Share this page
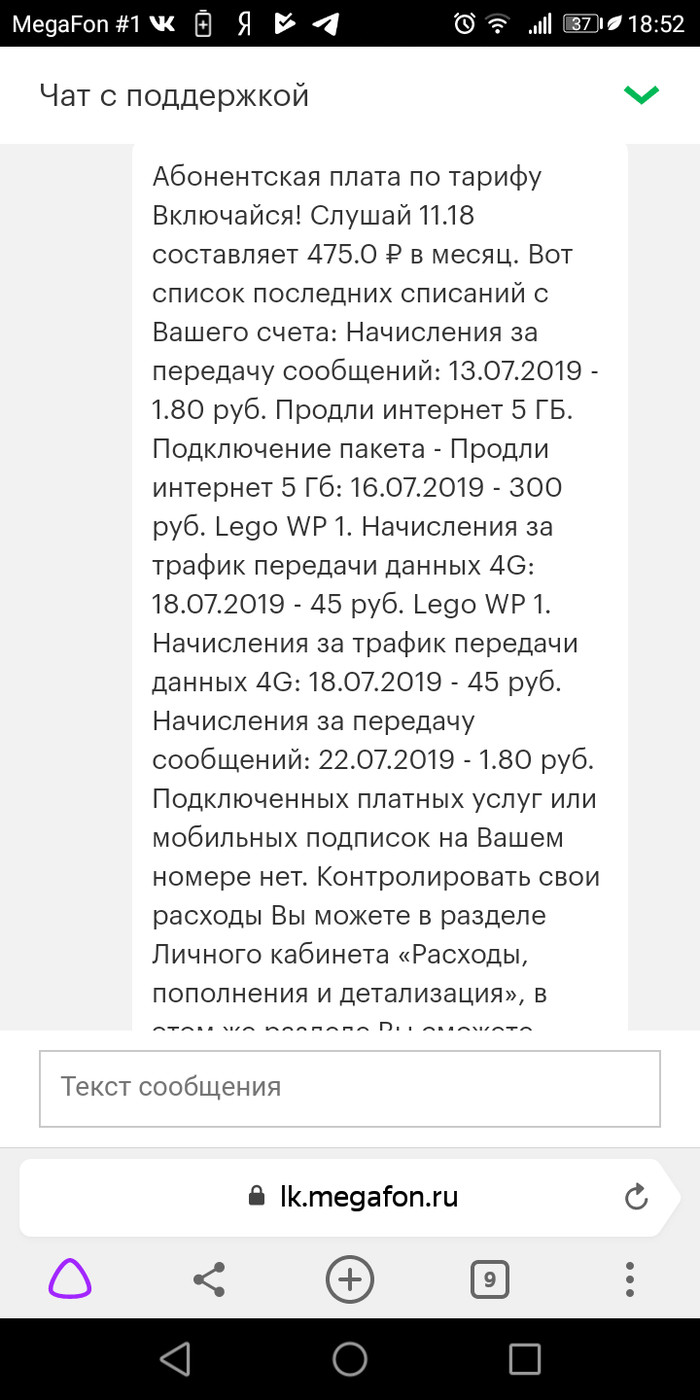The width and height of the screenshot is (700, 1400). (x=209, y=1278)
